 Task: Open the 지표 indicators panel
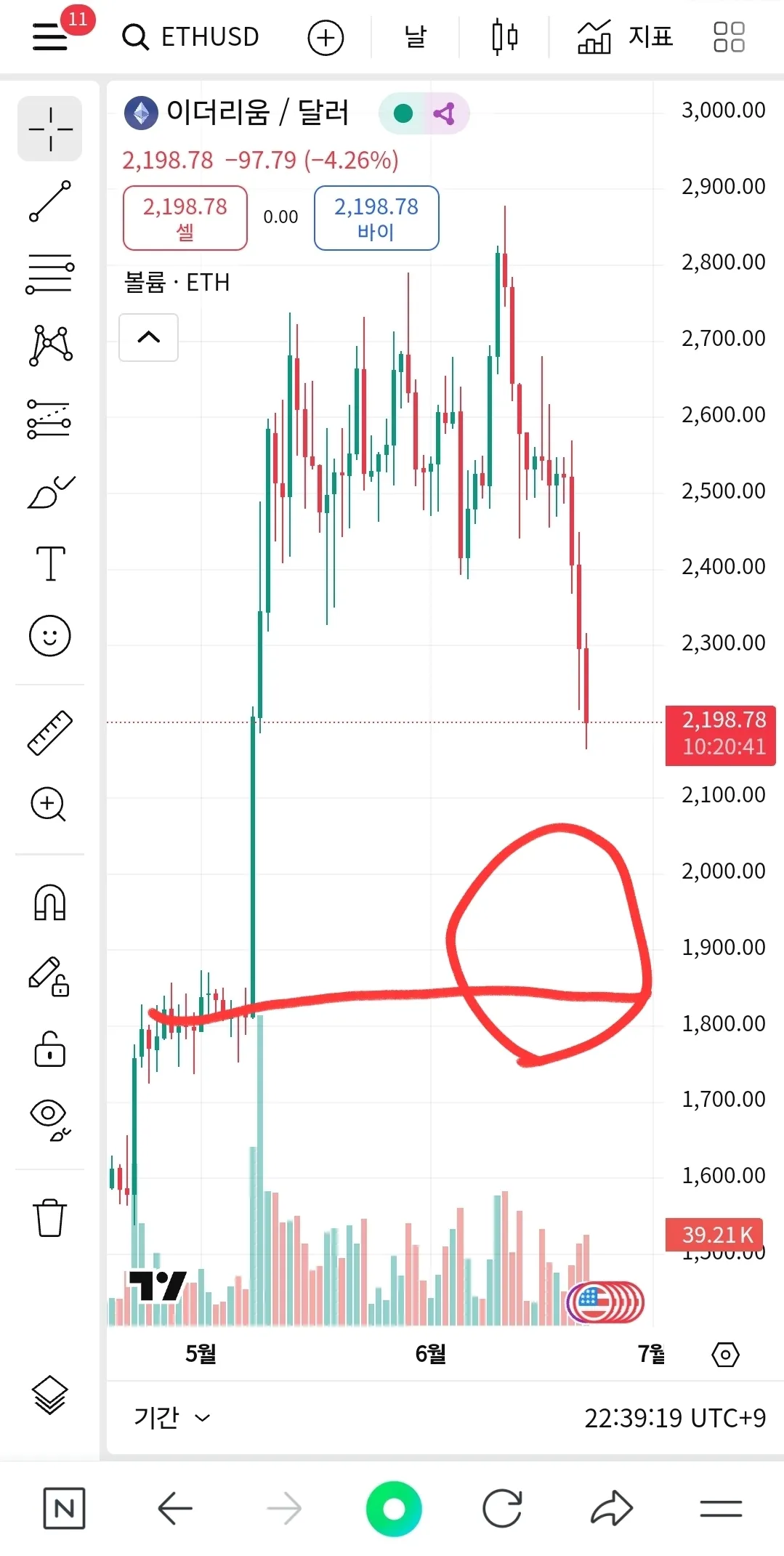(x=625, y=36)
